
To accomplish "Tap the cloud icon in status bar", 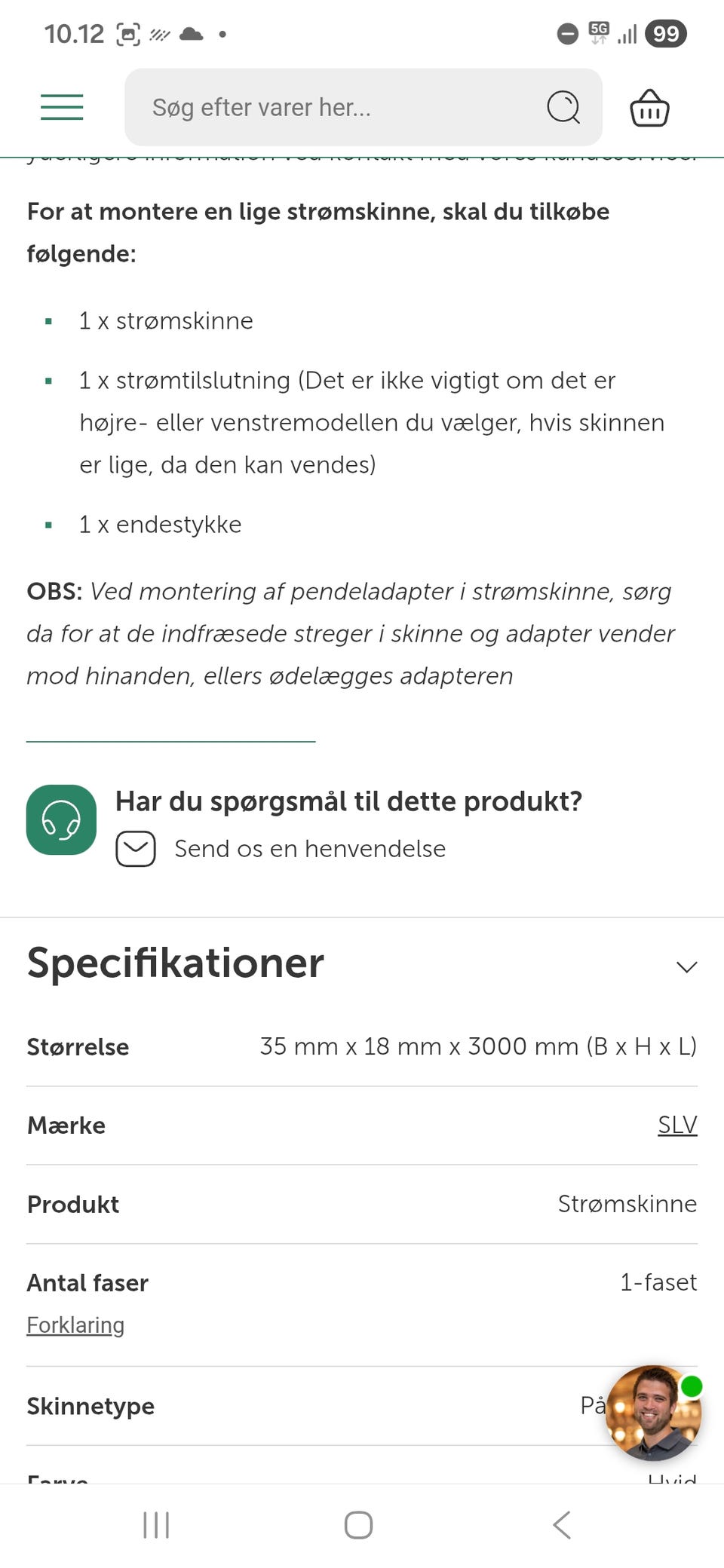I will pos(190,33).
